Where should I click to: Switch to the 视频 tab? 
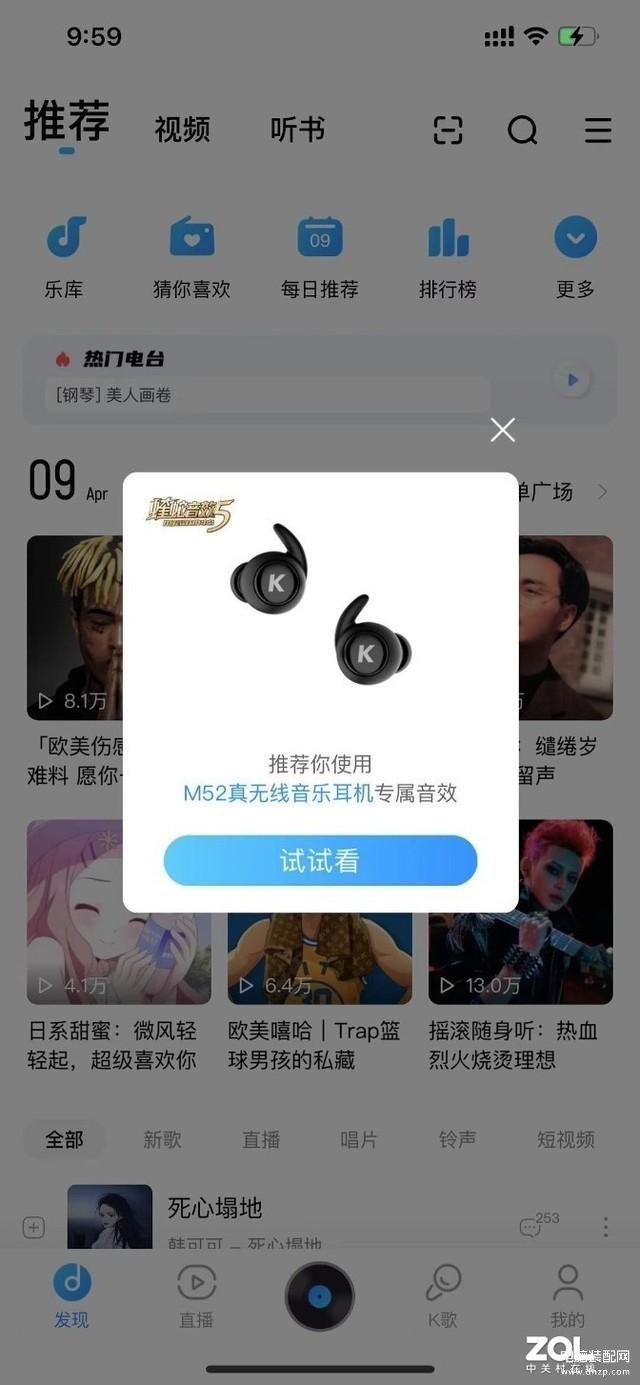[x=182, y=130]
